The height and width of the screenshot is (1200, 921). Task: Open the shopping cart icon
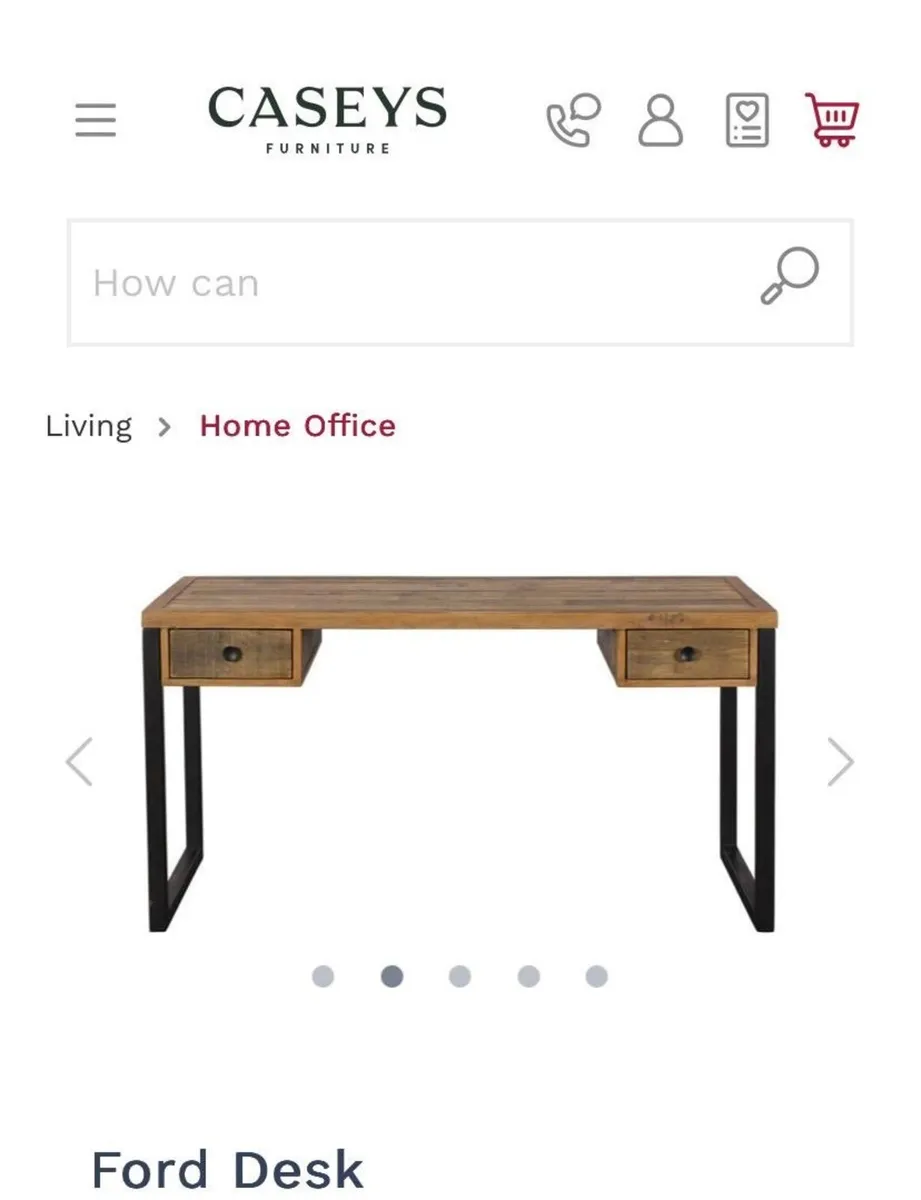(x=832, y=120)
